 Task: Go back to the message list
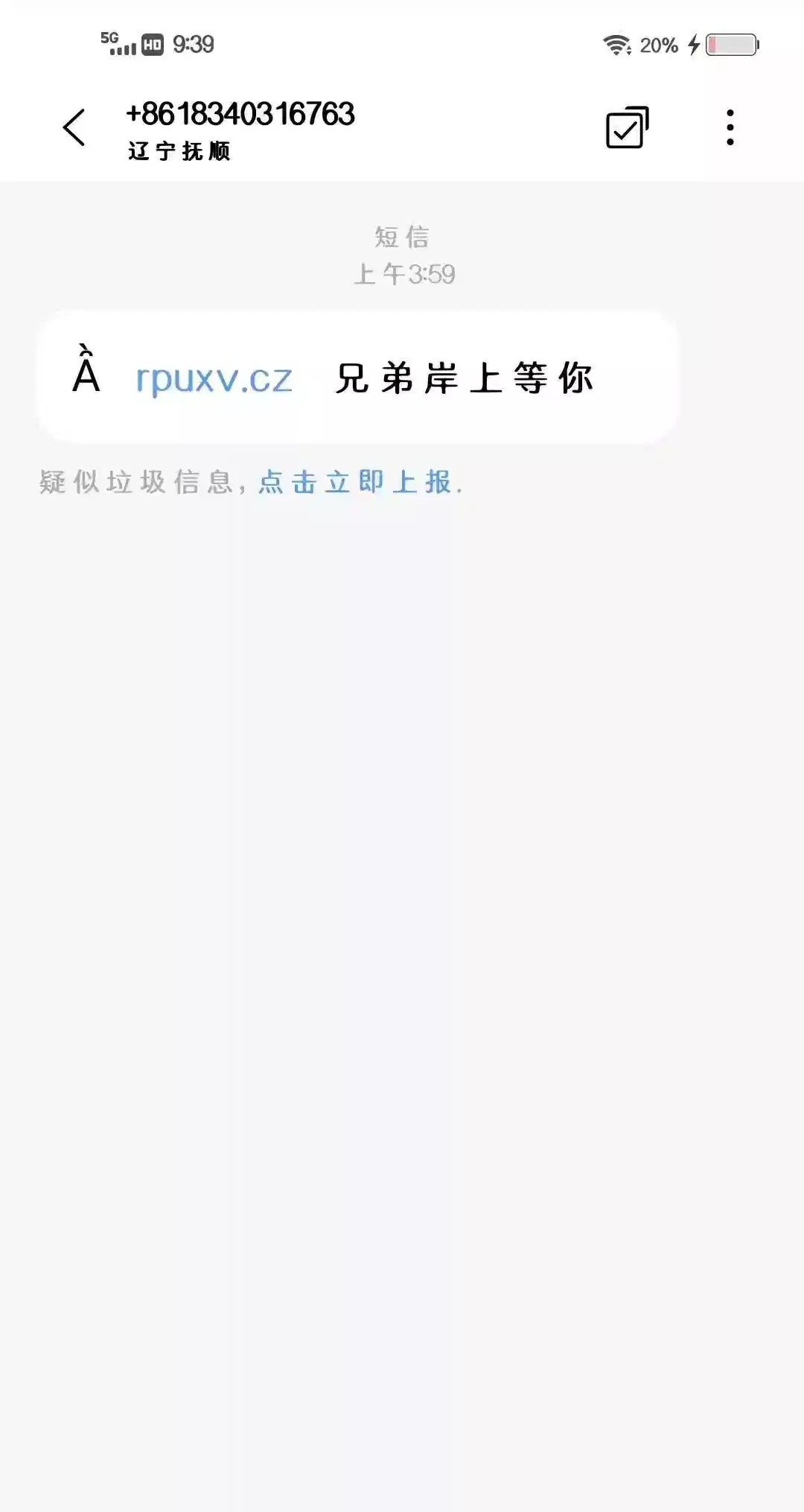[x=74, y=127]
